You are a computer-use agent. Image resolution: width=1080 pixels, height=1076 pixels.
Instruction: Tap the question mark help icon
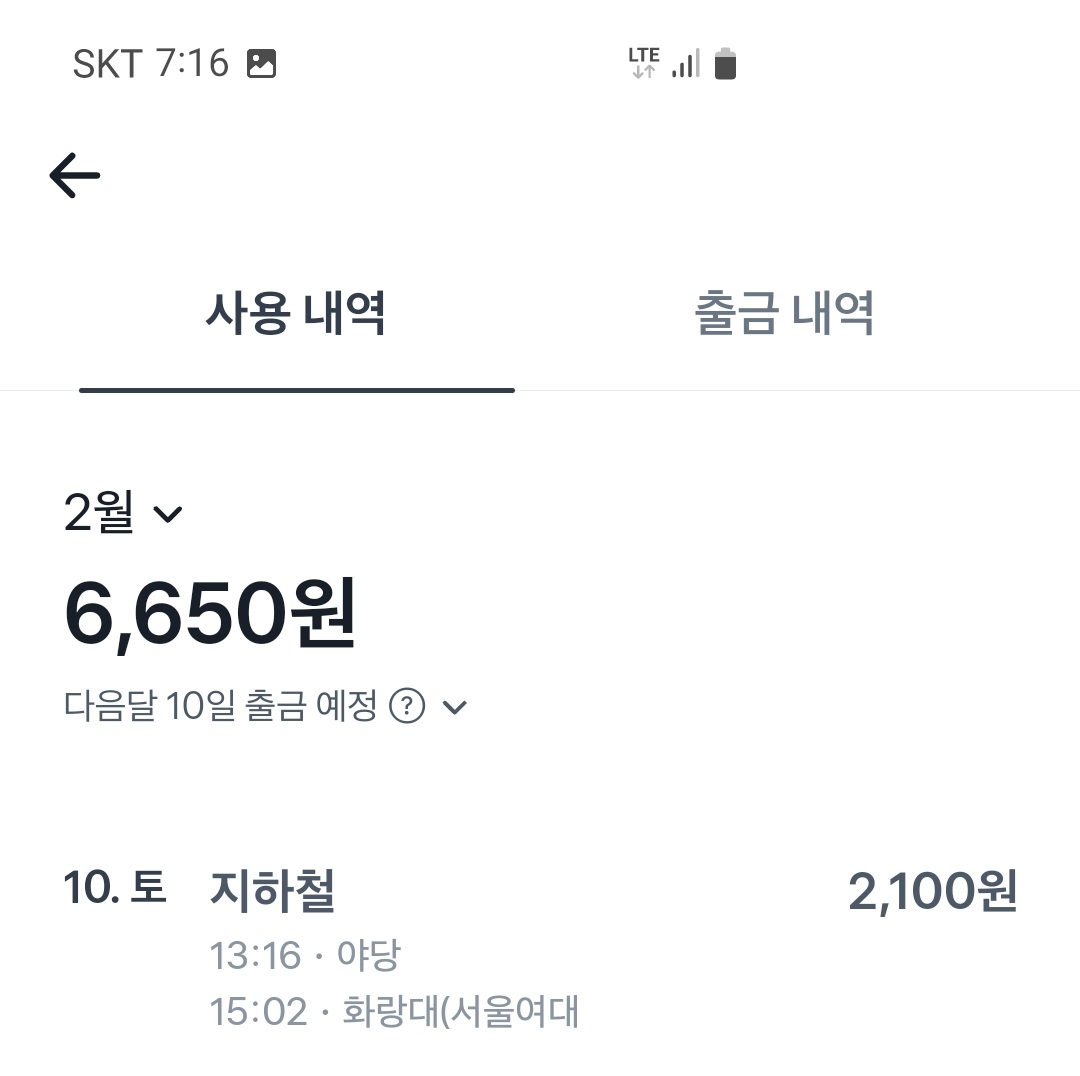tap(406, 707)
